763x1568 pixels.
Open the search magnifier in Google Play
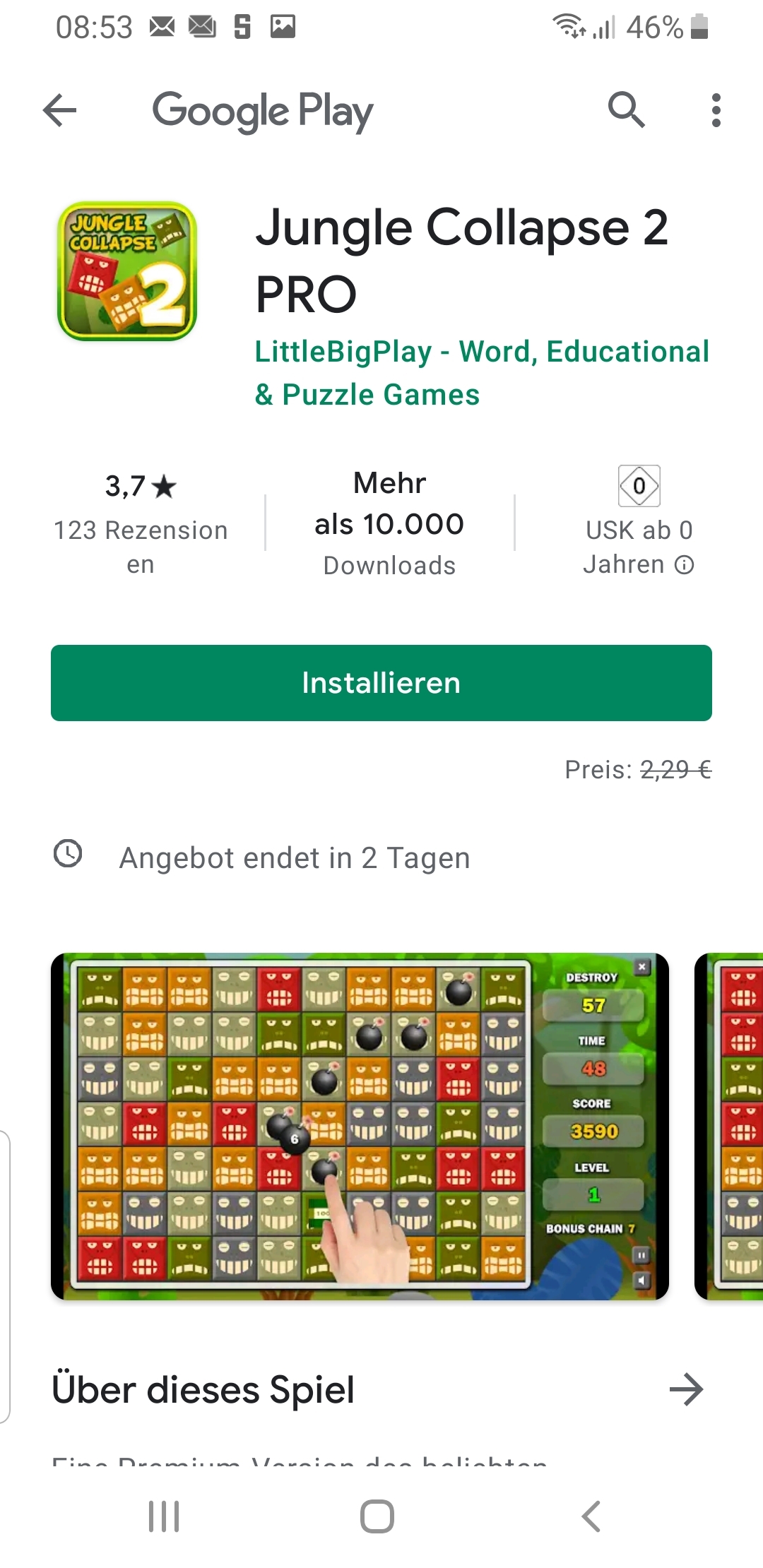[626, 110]
